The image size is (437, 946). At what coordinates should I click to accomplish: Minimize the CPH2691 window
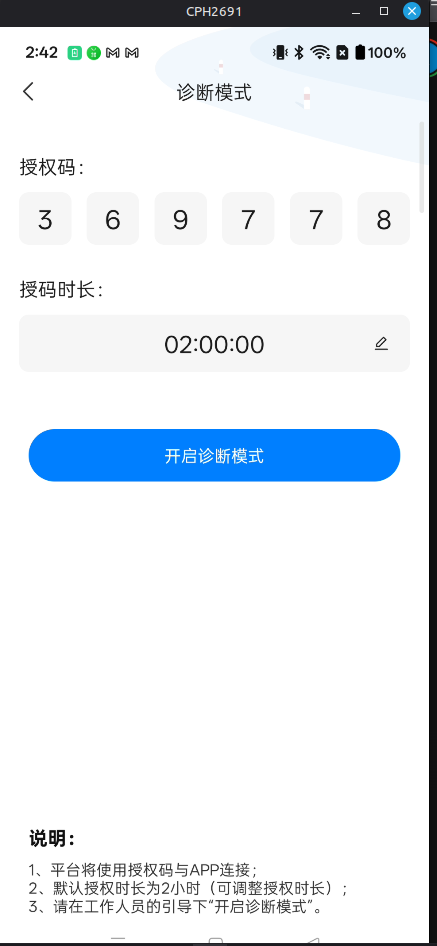[358, 11]
